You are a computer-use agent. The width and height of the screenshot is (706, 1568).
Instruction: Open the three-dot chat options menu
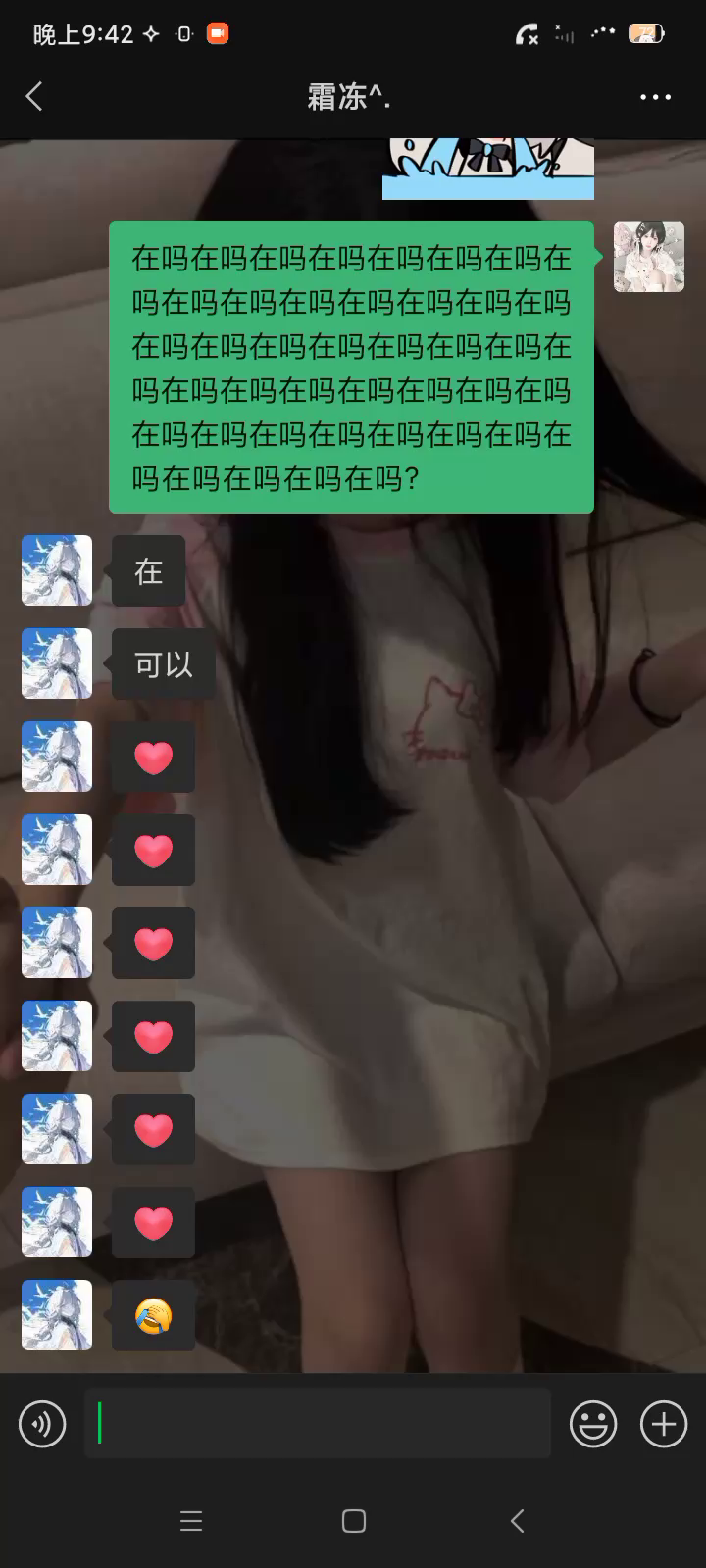[655, 97]
